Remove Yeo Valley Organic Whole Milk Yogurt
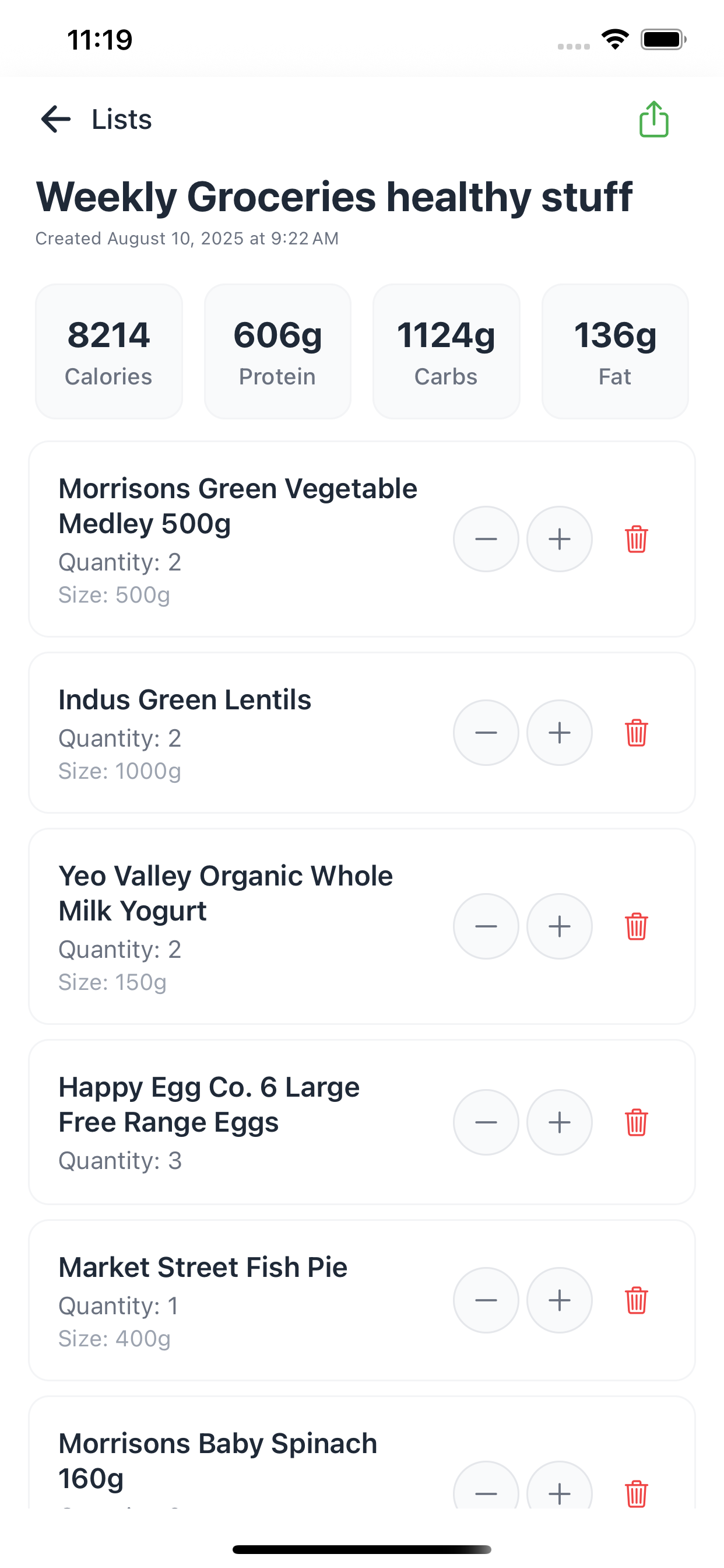Image resolution: width=724 pixels, height=1568 pixels. click(637, 926)
